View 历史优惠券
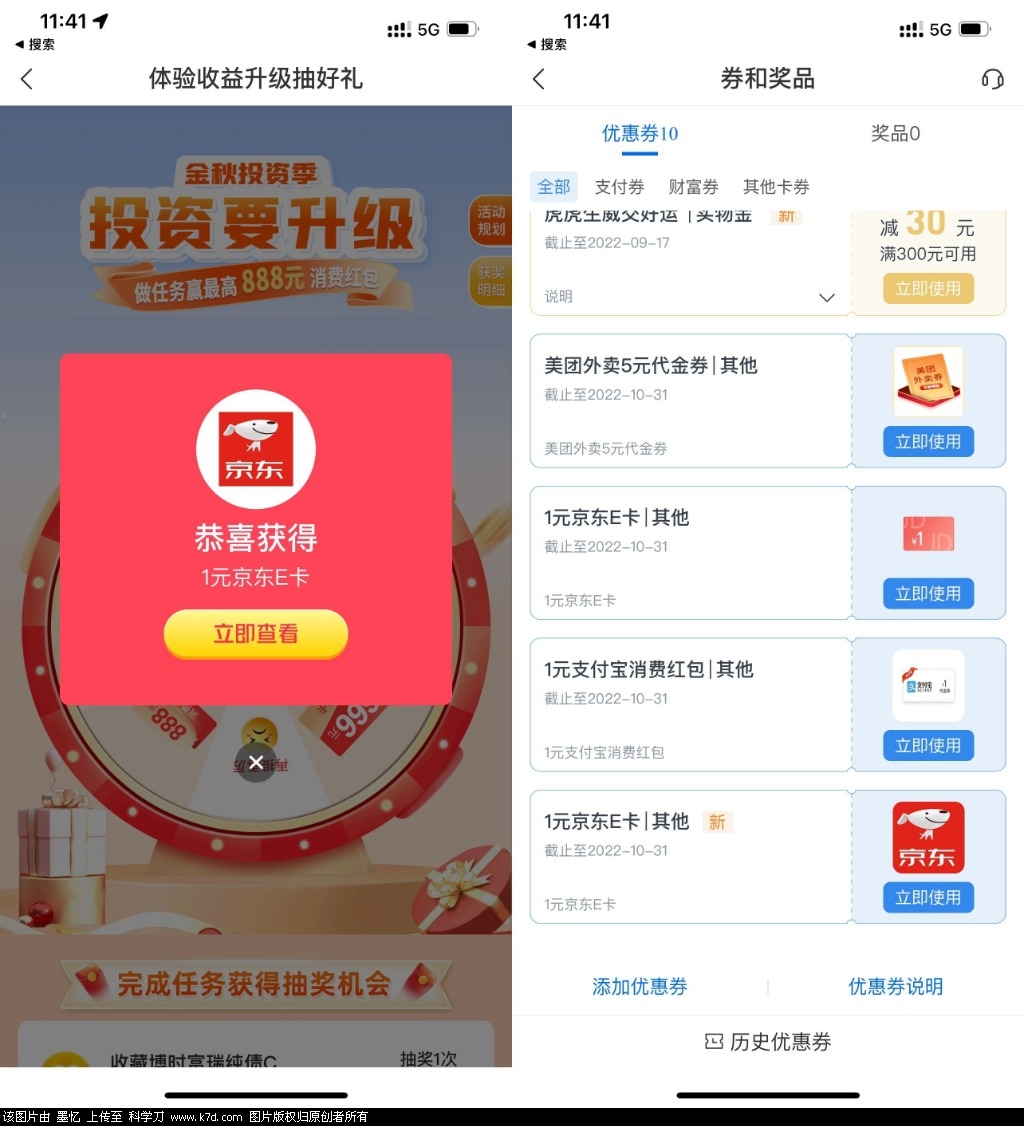This screenshot has height=1126, width=1024. coord(768,1042)
